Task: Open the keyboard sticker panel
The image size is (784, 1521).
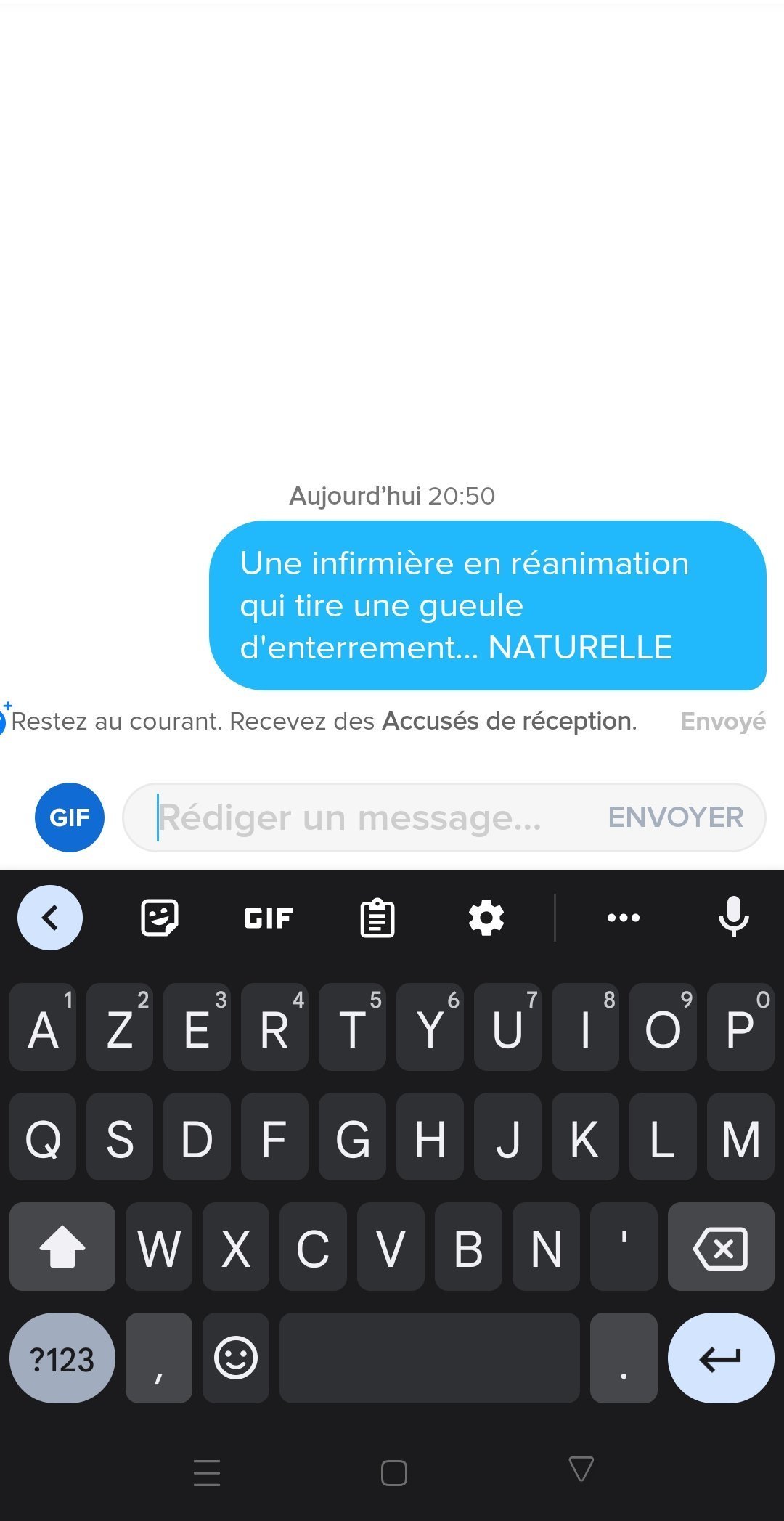Action: (159, 918)
